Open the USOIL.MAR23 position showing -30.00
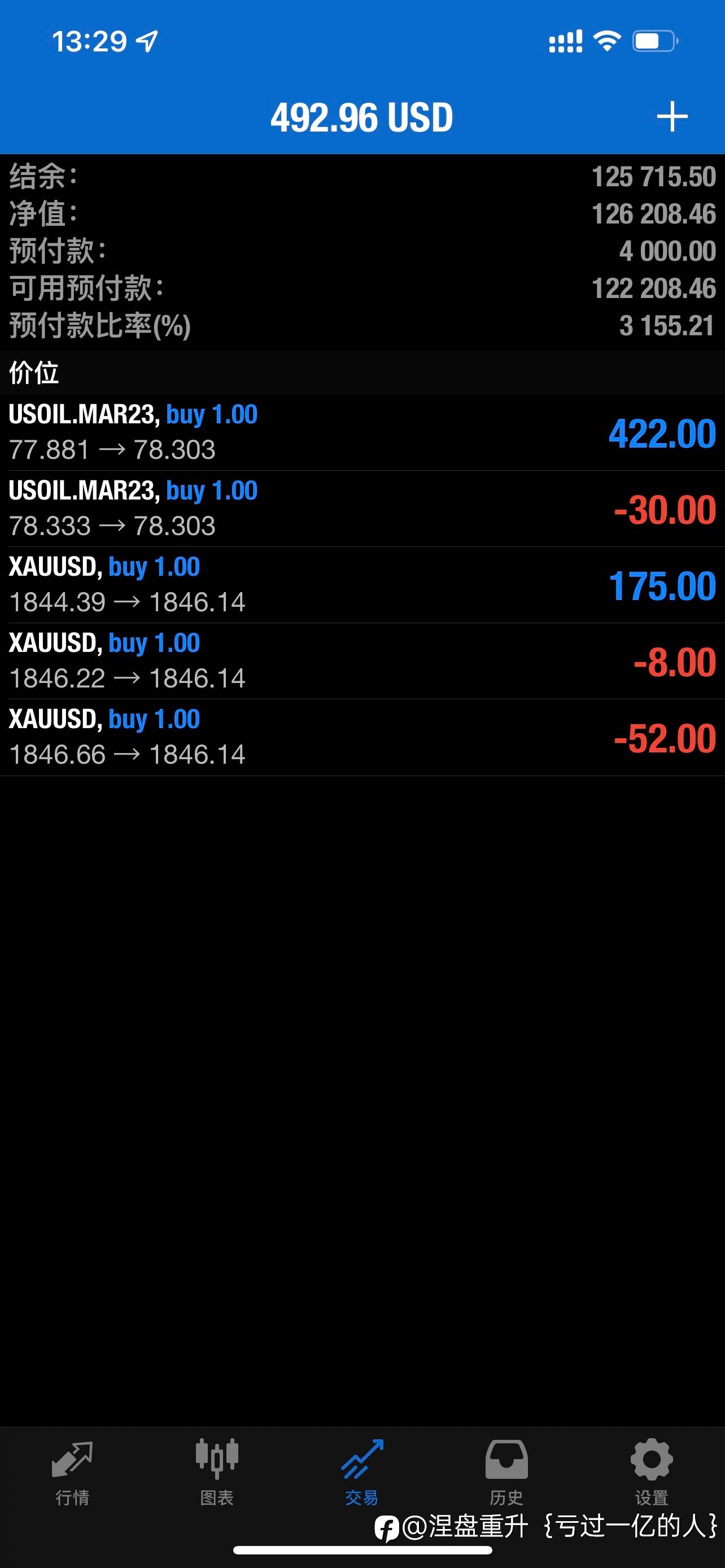725x1568 pixels. point(362,508)
